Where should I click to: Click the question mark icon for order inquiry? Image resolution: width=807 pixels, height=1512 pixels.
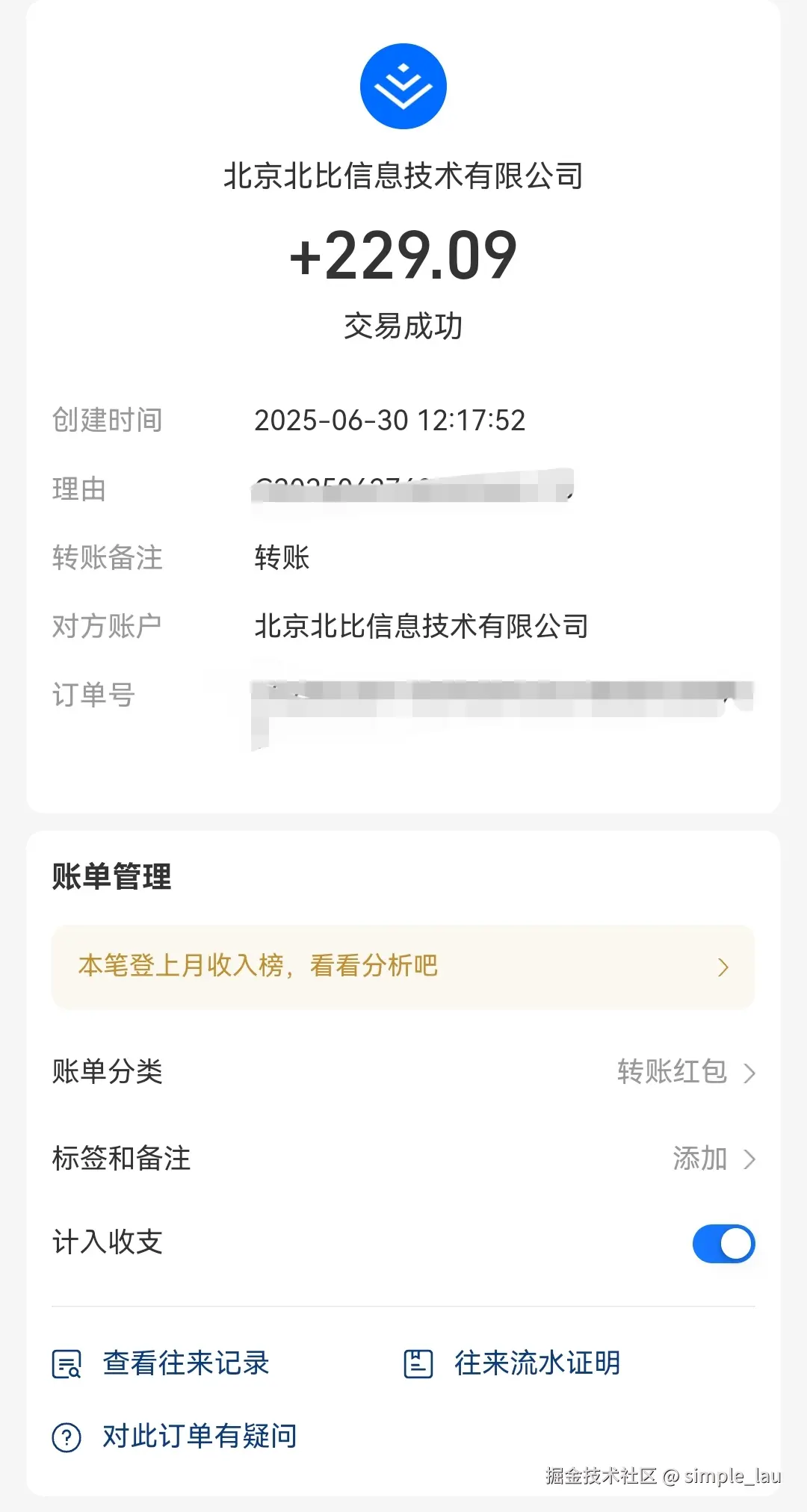(x=66, y=1435)
